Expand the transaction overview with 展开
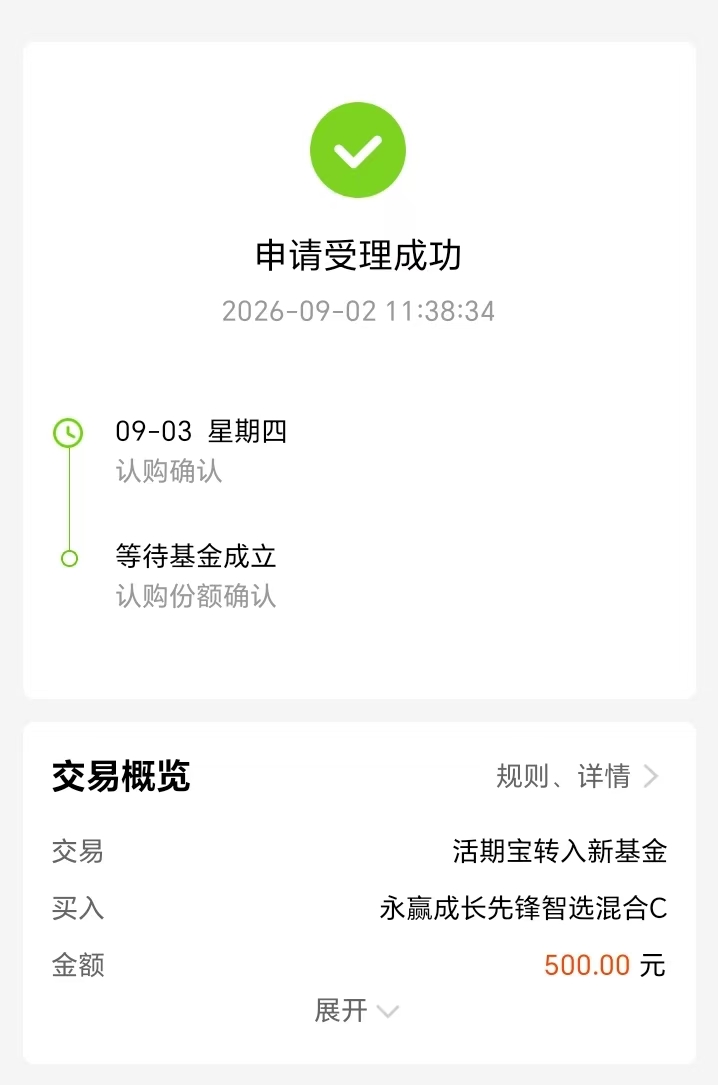The image size is (718, 1085). click(357, 1010)
